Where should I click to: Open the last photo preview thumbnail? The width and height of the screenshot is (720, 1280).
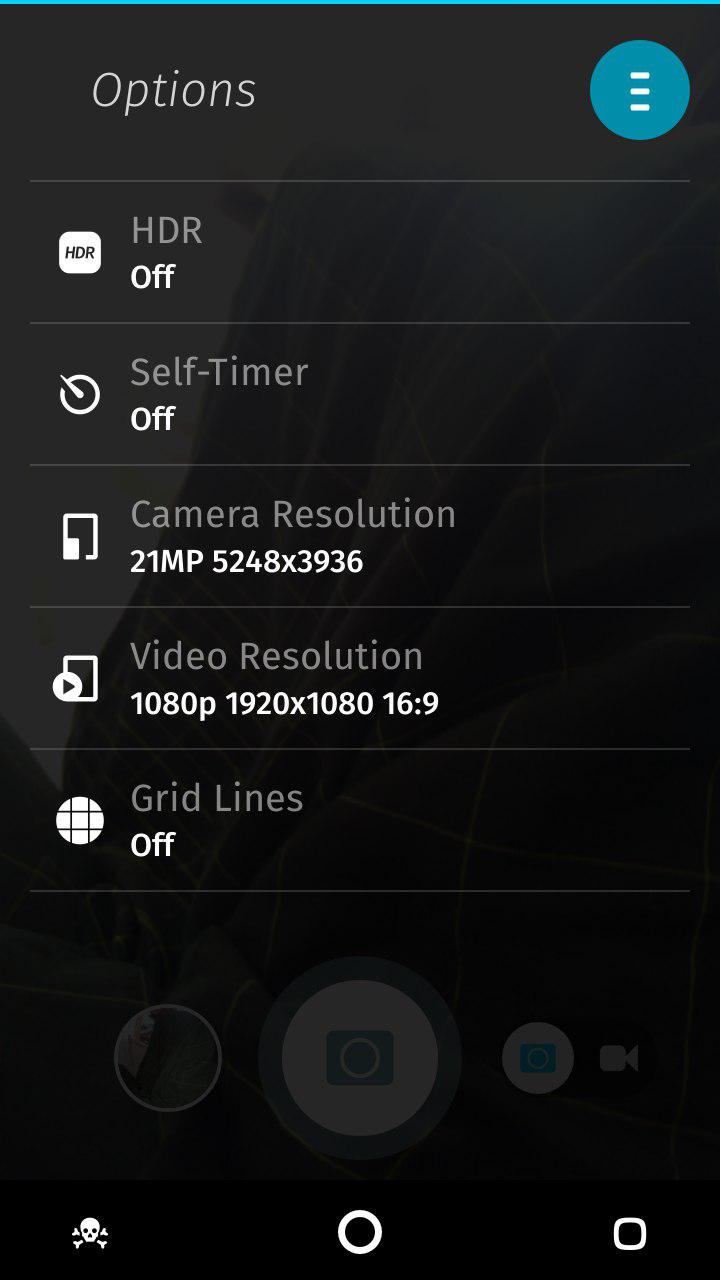coord(168,1058)
